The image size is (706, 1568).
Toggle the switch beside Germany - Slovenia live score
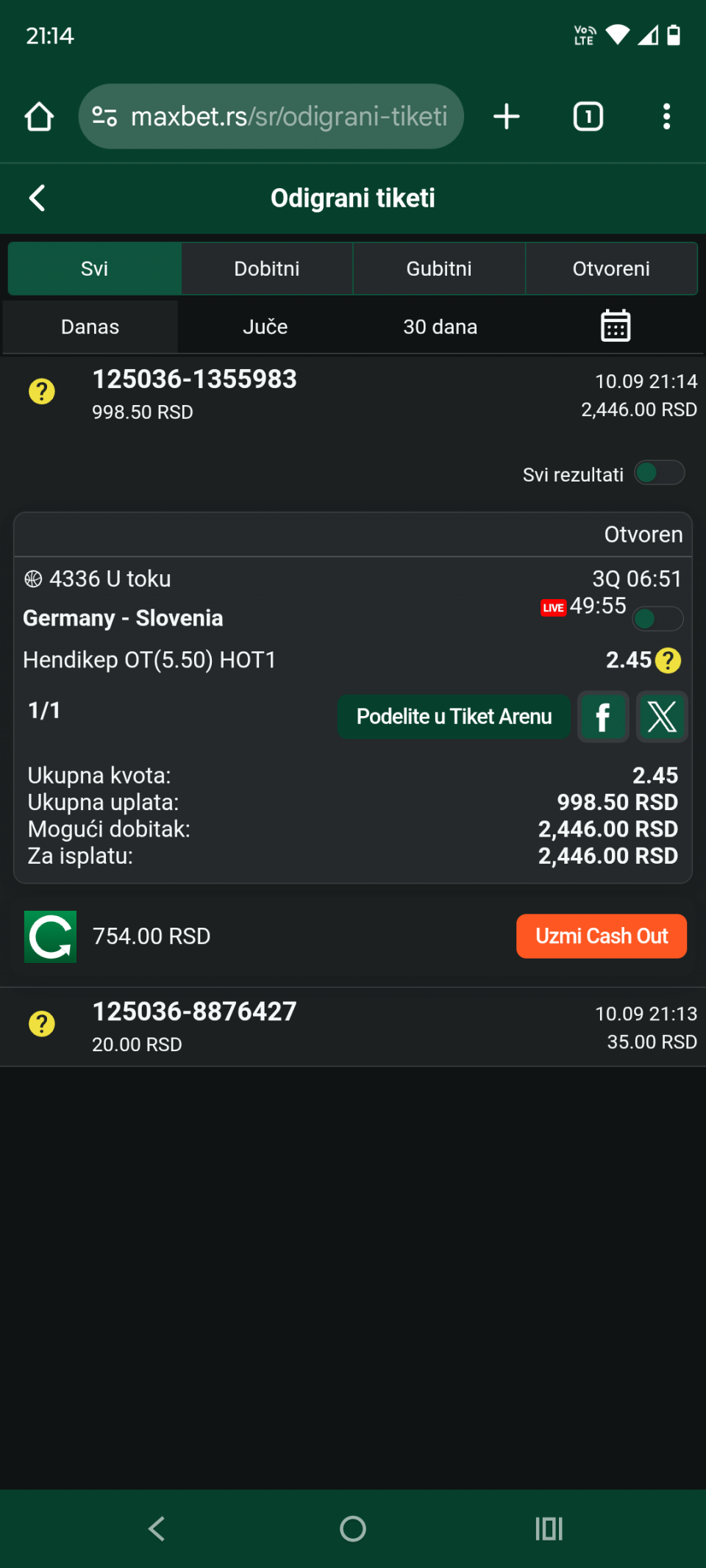point(657,619)
